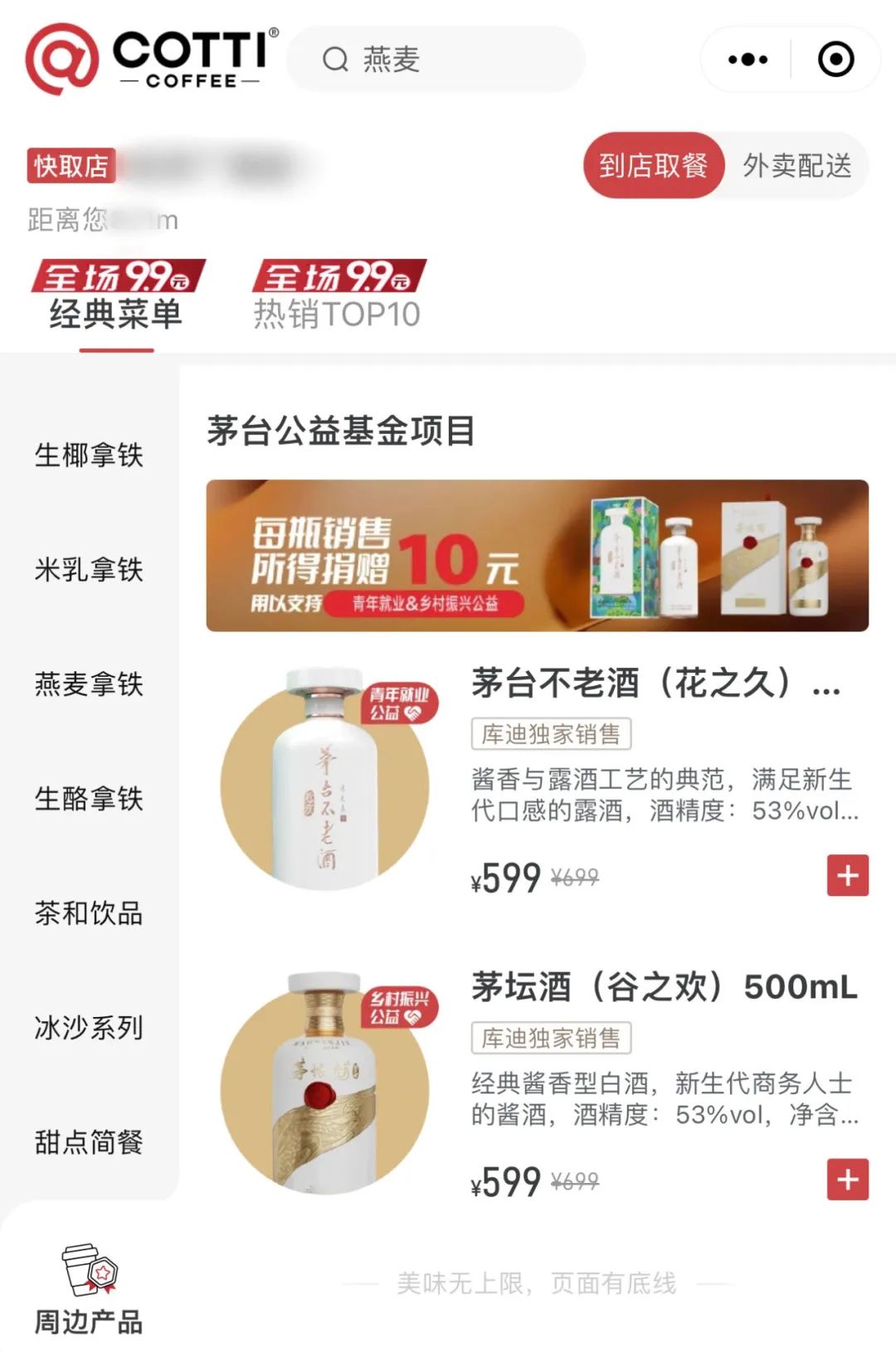Close the mini program via target icon
The image size is (896, 1353).
[835, 60]
